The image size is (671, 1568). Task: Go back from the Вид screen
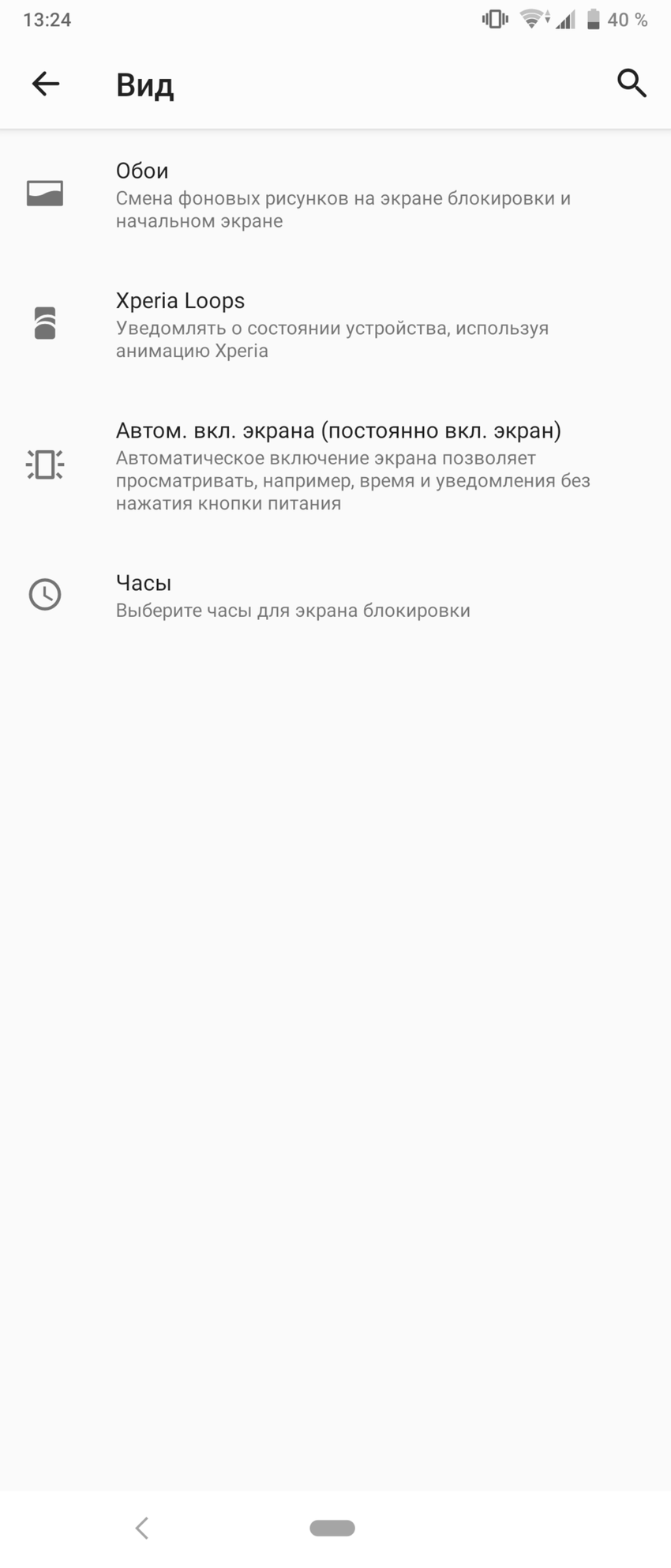click(x=46, y=84)
